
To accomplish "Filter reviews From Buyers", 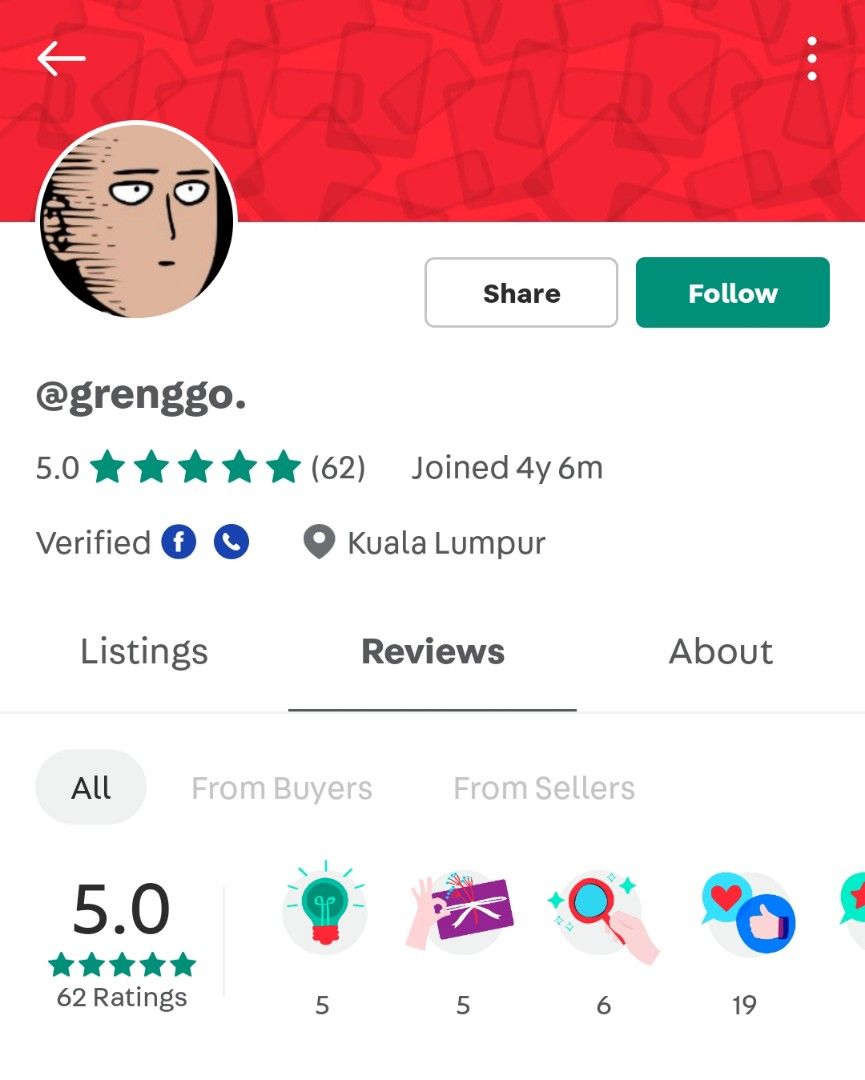I will (x=282, y=788).
